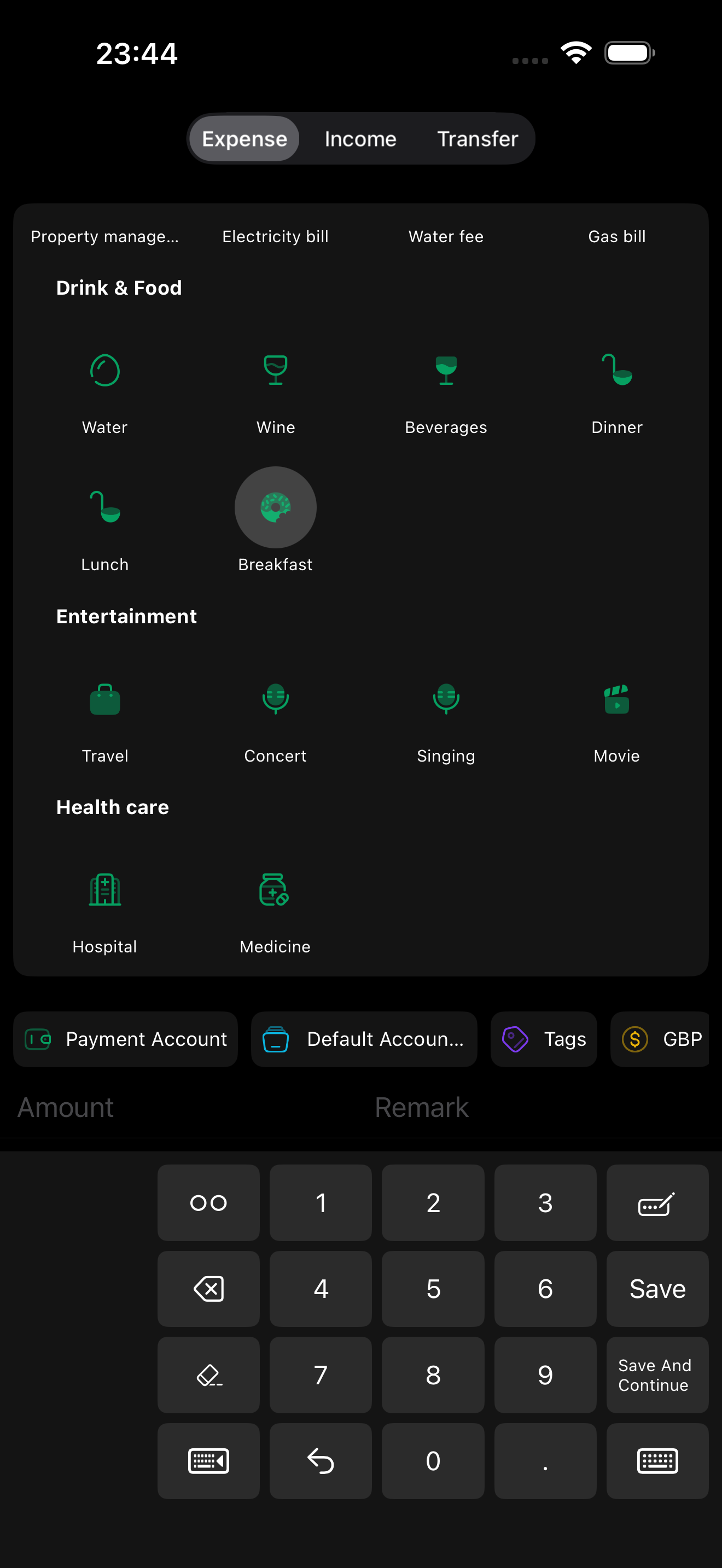The width and height of the screenshot is (722, 1568).
Task: Open the Default Account chip
Action: click(364, 1038)
